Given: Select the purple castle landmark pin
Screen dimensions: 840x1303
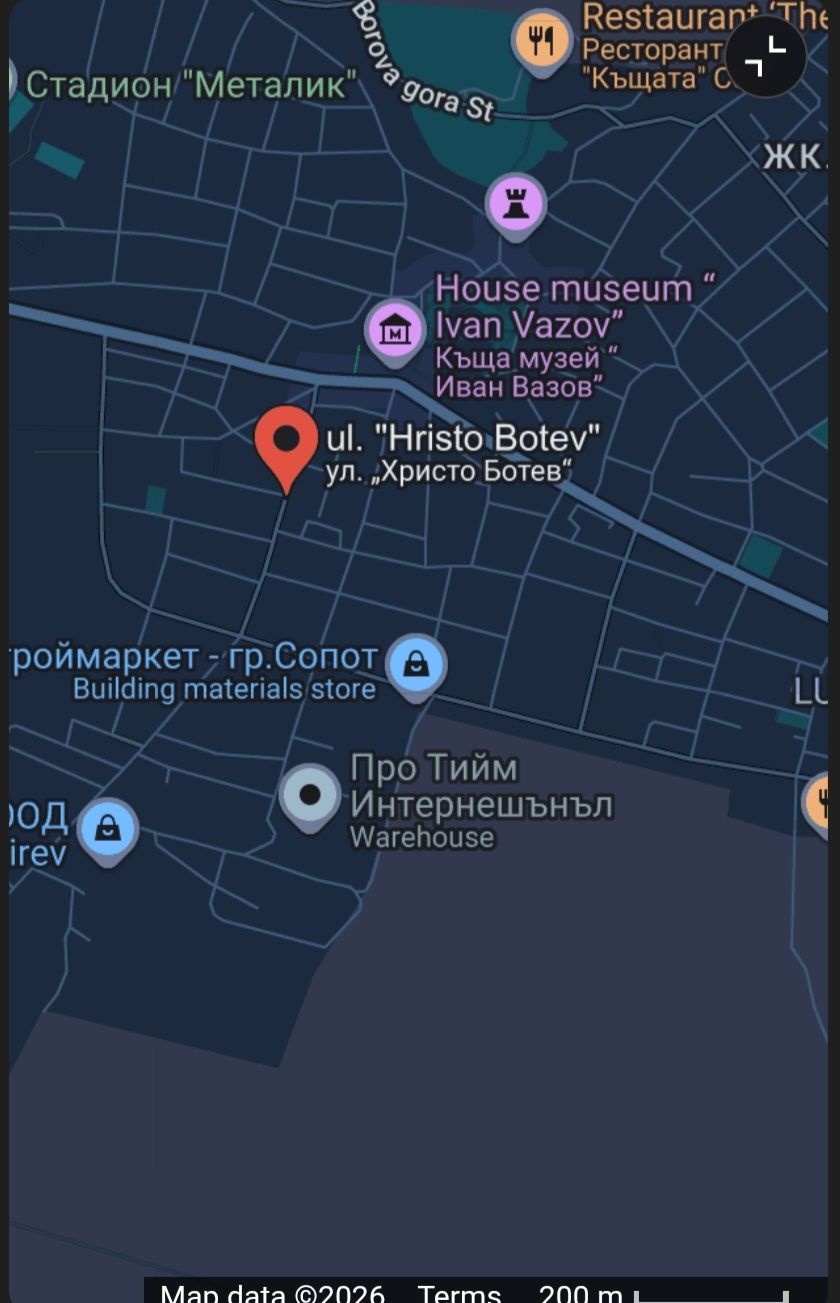Looking at the screenshot, I should point(516,205).
